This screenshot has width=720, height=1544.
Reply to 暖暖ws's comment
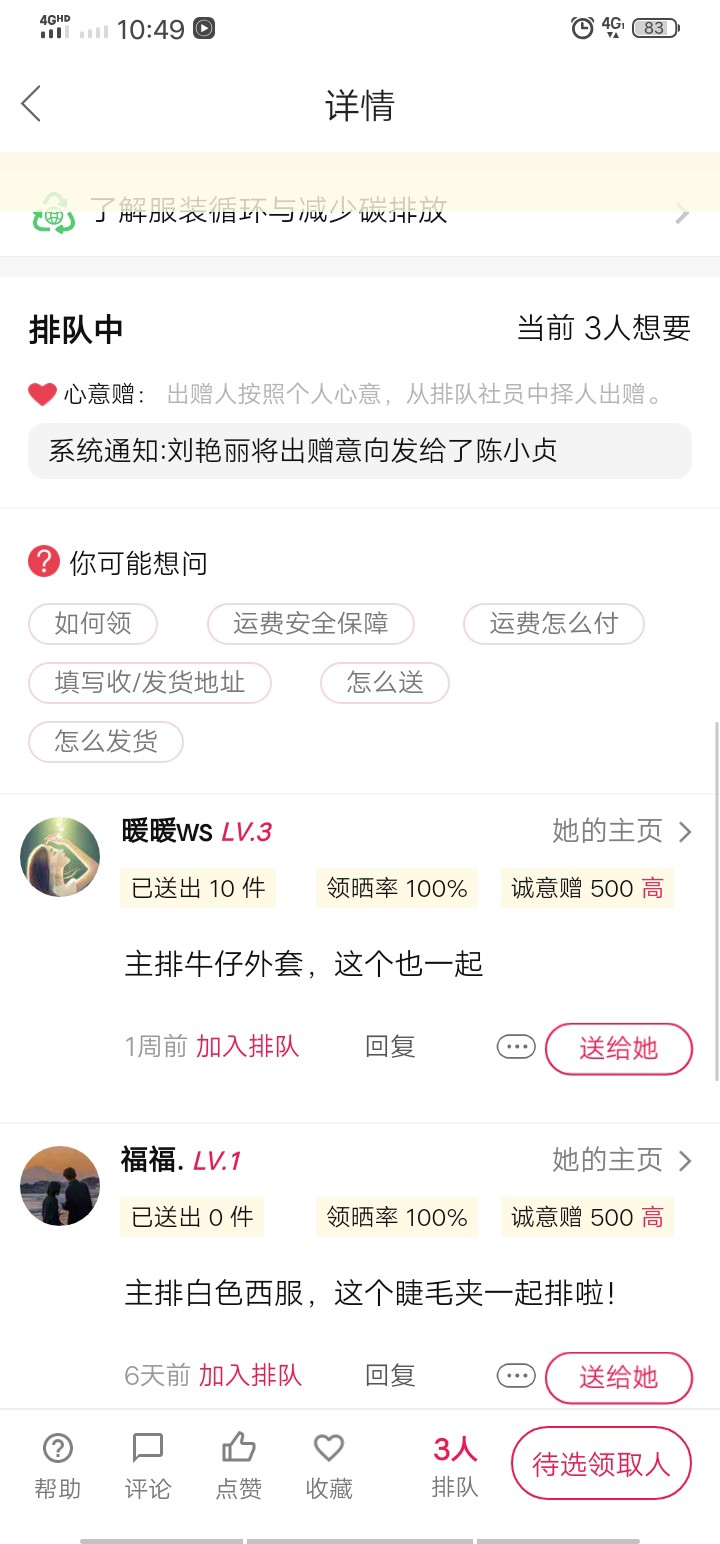coord(390,1047)
